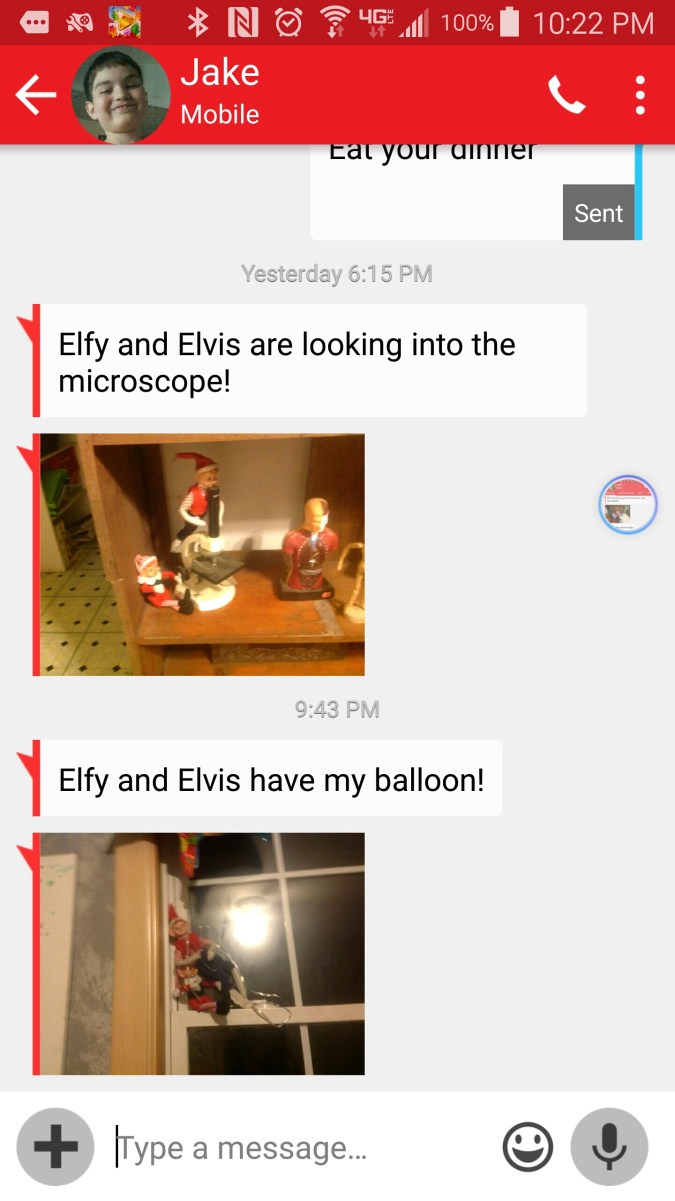This screenshot has width=675, height=1201.
Task: Focus the Type a message field
Action: pos(300,1148)
